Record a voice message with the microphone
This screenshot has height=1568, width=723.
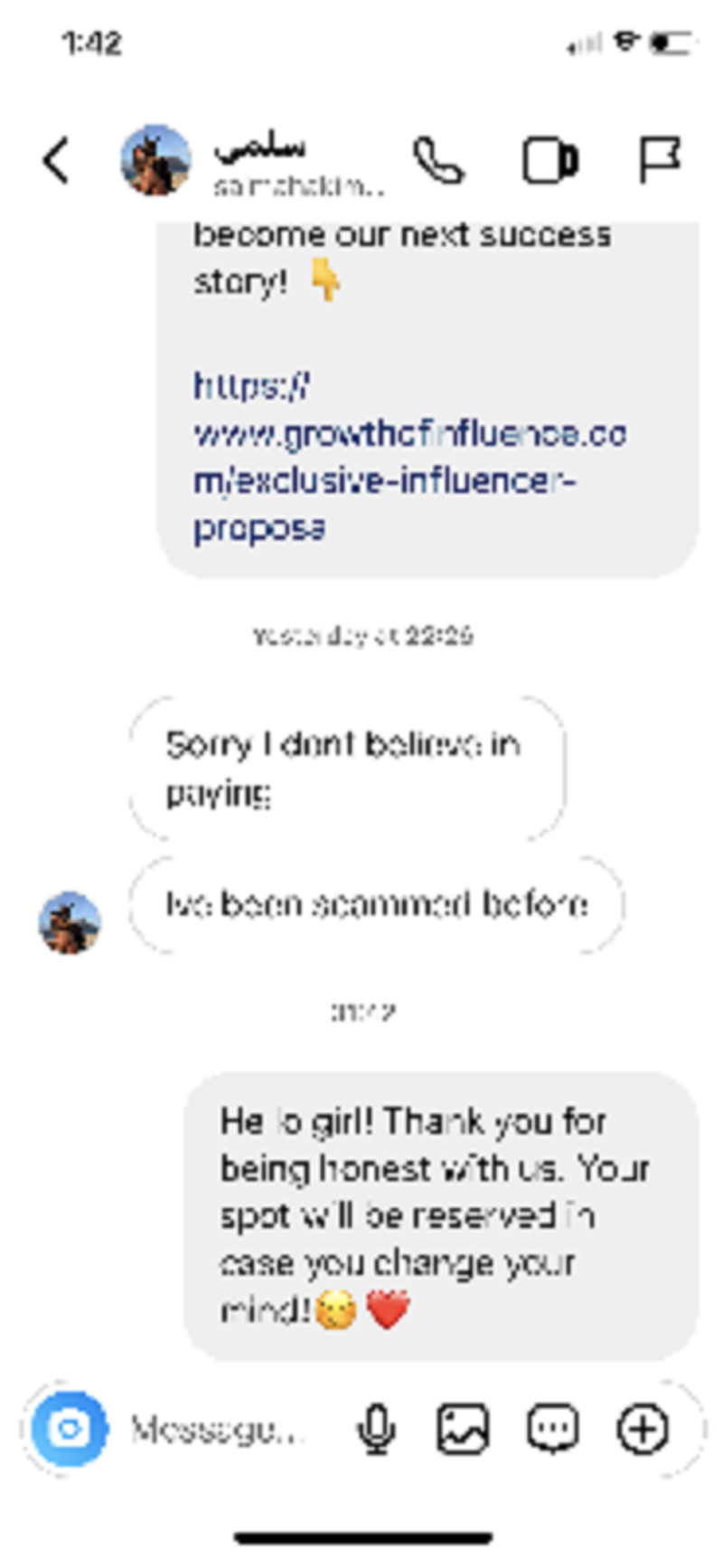[x=376, y=1430]
